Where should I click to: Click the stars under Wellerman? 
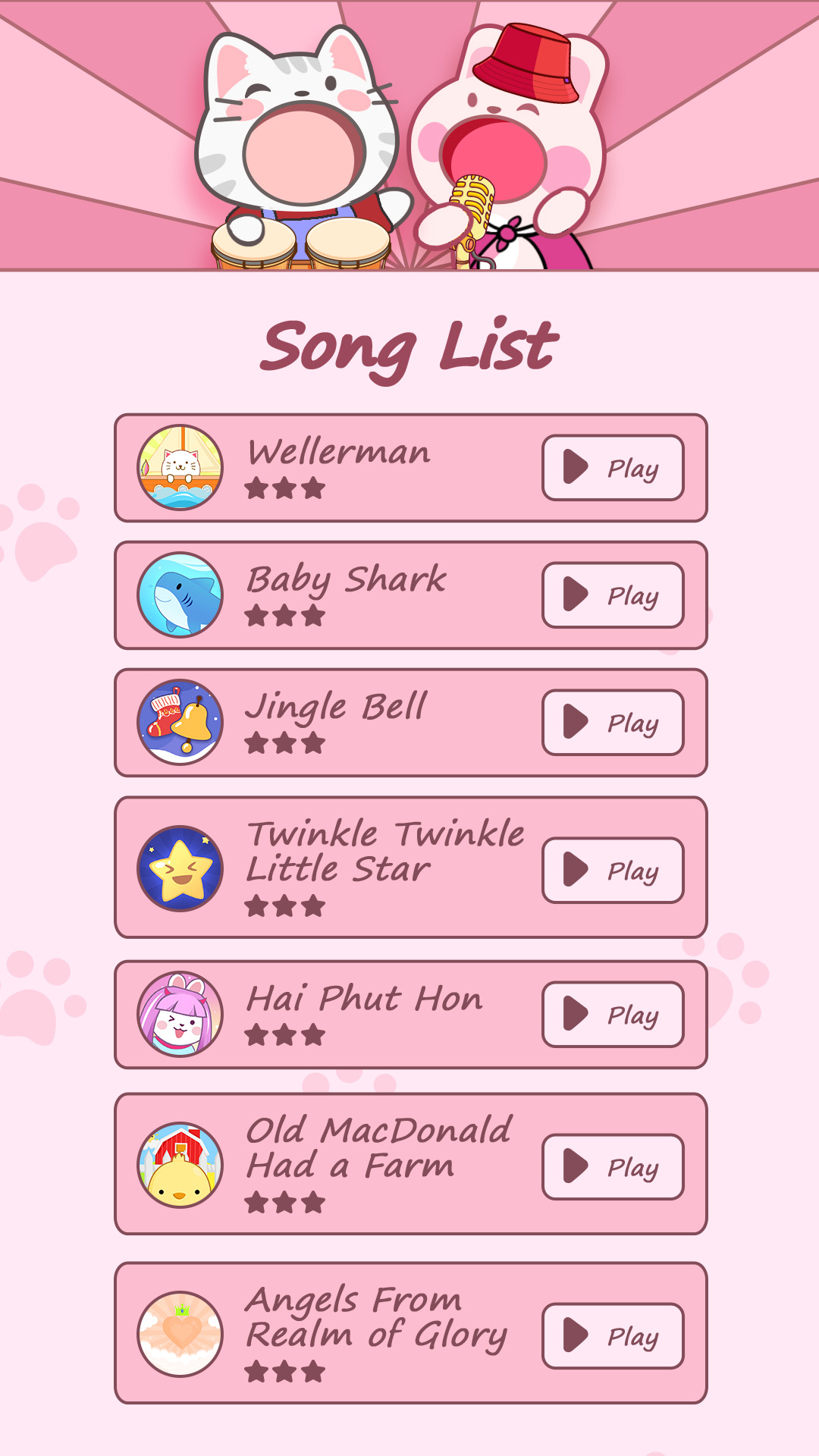(287, 489)
